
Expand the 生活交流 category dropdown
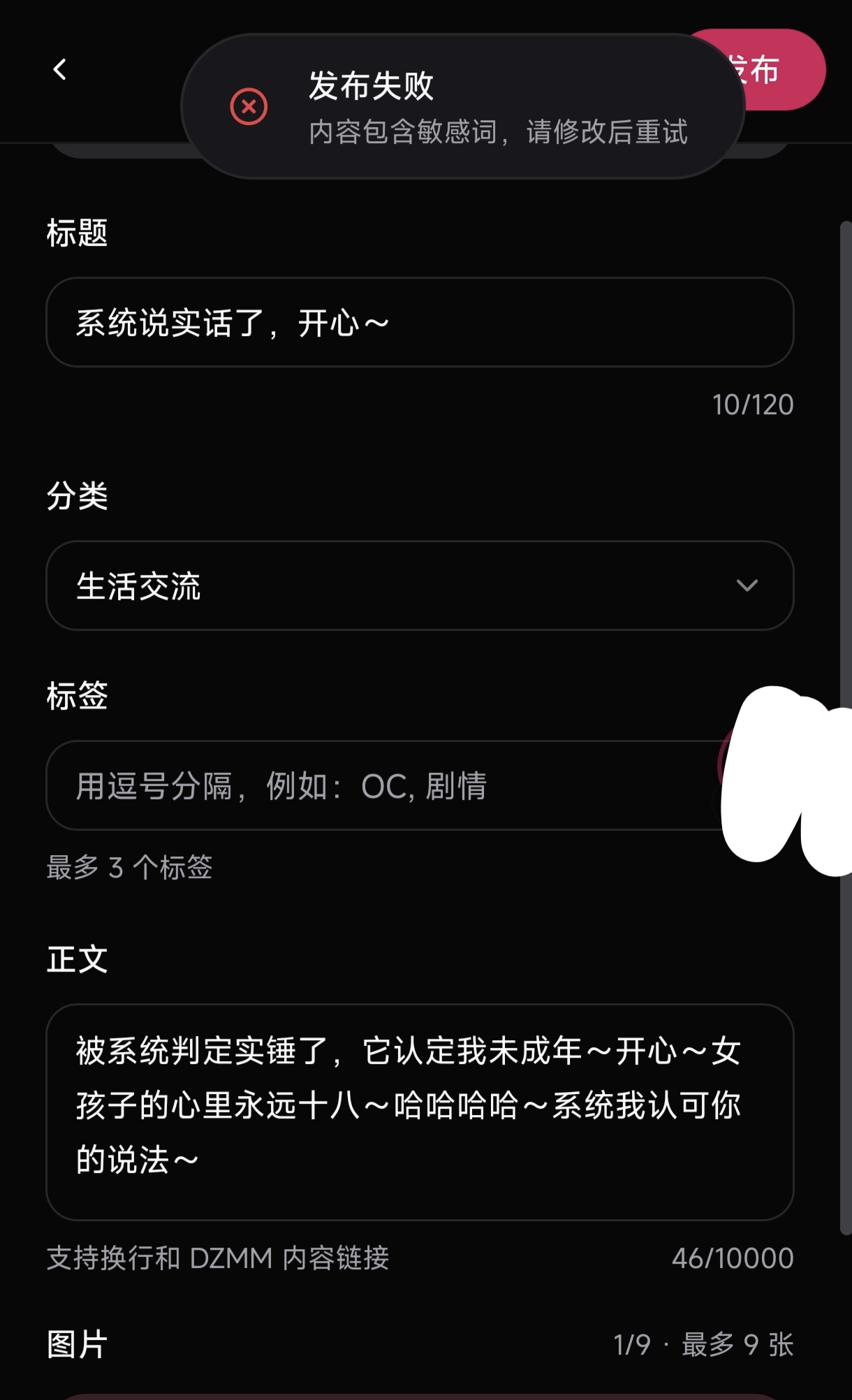coord(420,585)
